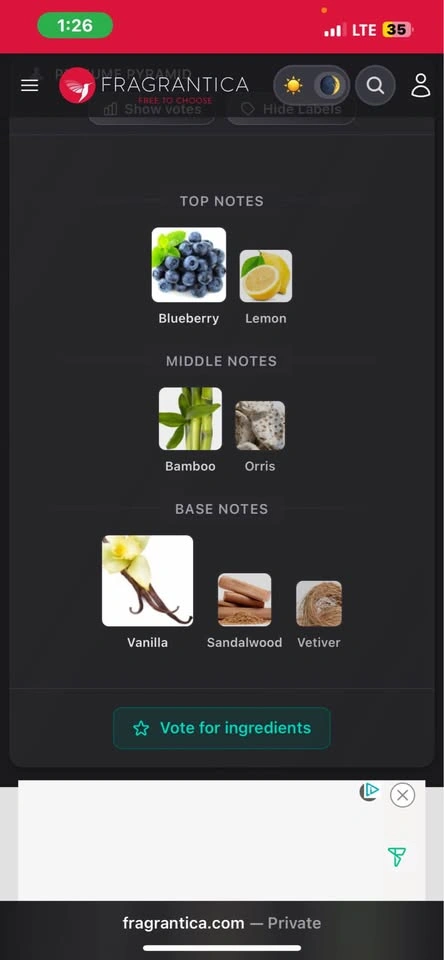The width and height of the screenshot is (444, 960).
Task: Open the hamburger menu
Action: (29, 86)
